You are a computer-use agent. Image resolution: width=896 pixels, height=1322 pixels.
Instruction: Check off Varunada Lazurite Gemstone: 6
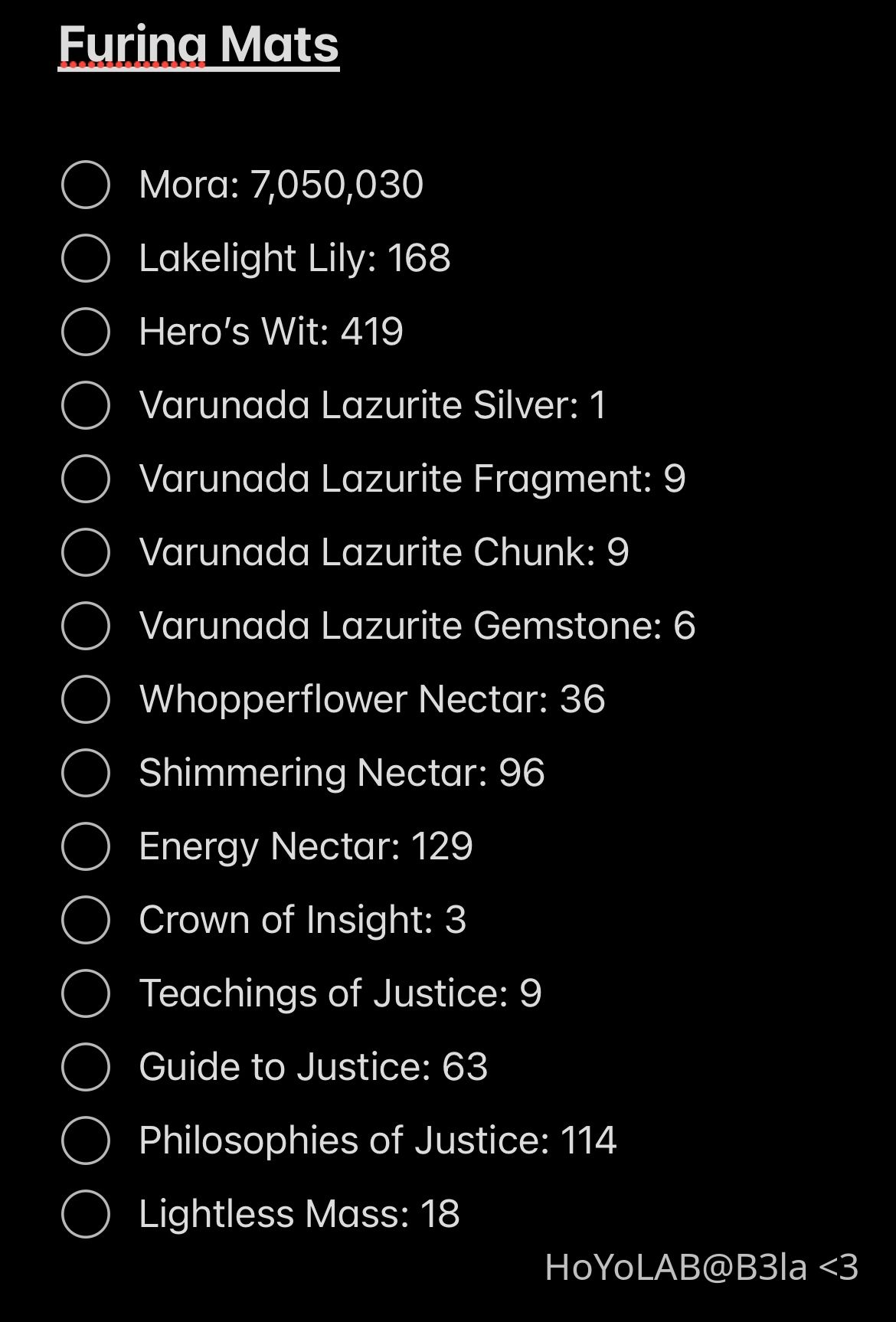(85, 626)
